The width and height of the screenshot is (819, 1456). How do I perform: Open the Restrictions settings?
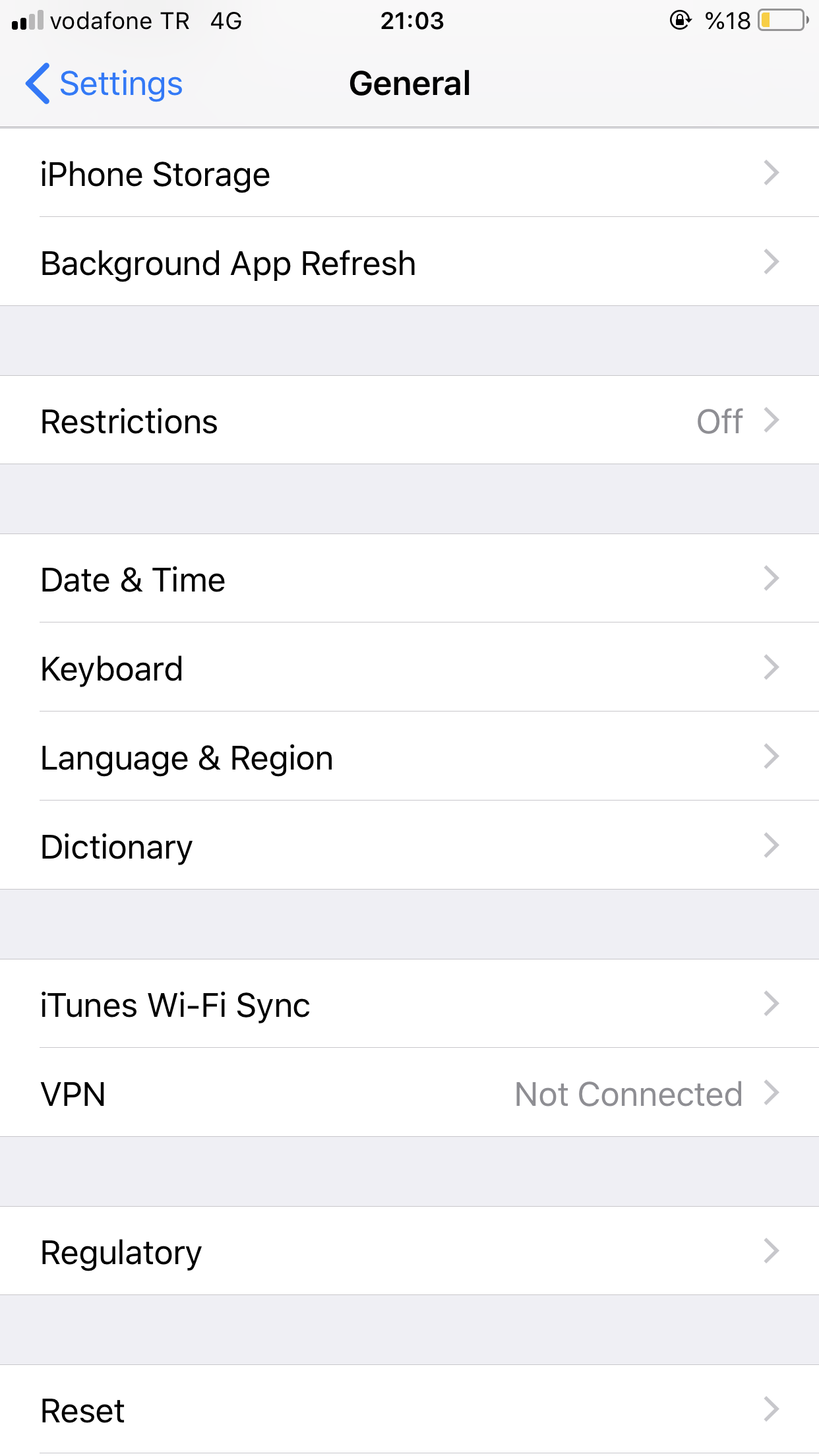click(409, 421)
